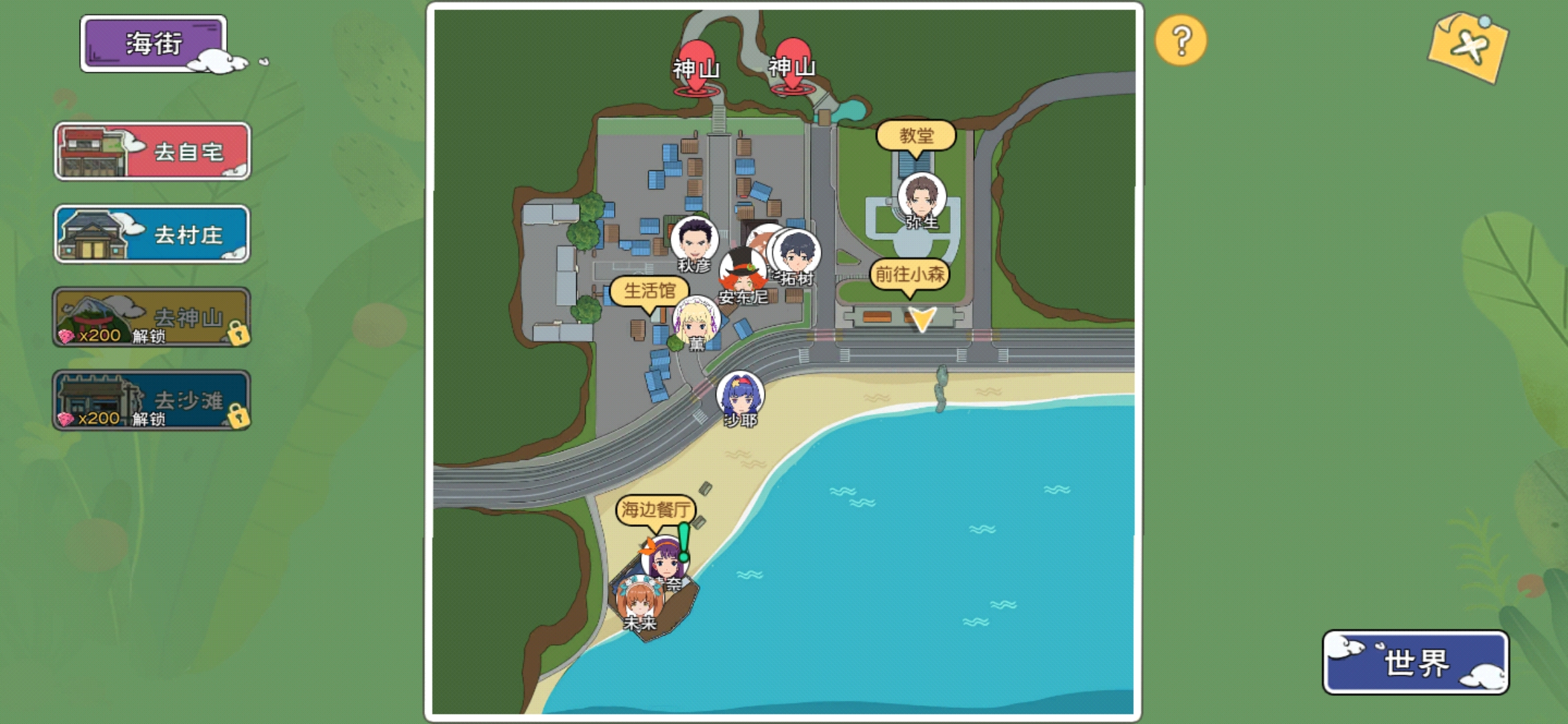Image resolution: width=1568 pixels, height=724 pixels.
Task: Unlock 去神山 for 200 gems
Action: point(152,317)
